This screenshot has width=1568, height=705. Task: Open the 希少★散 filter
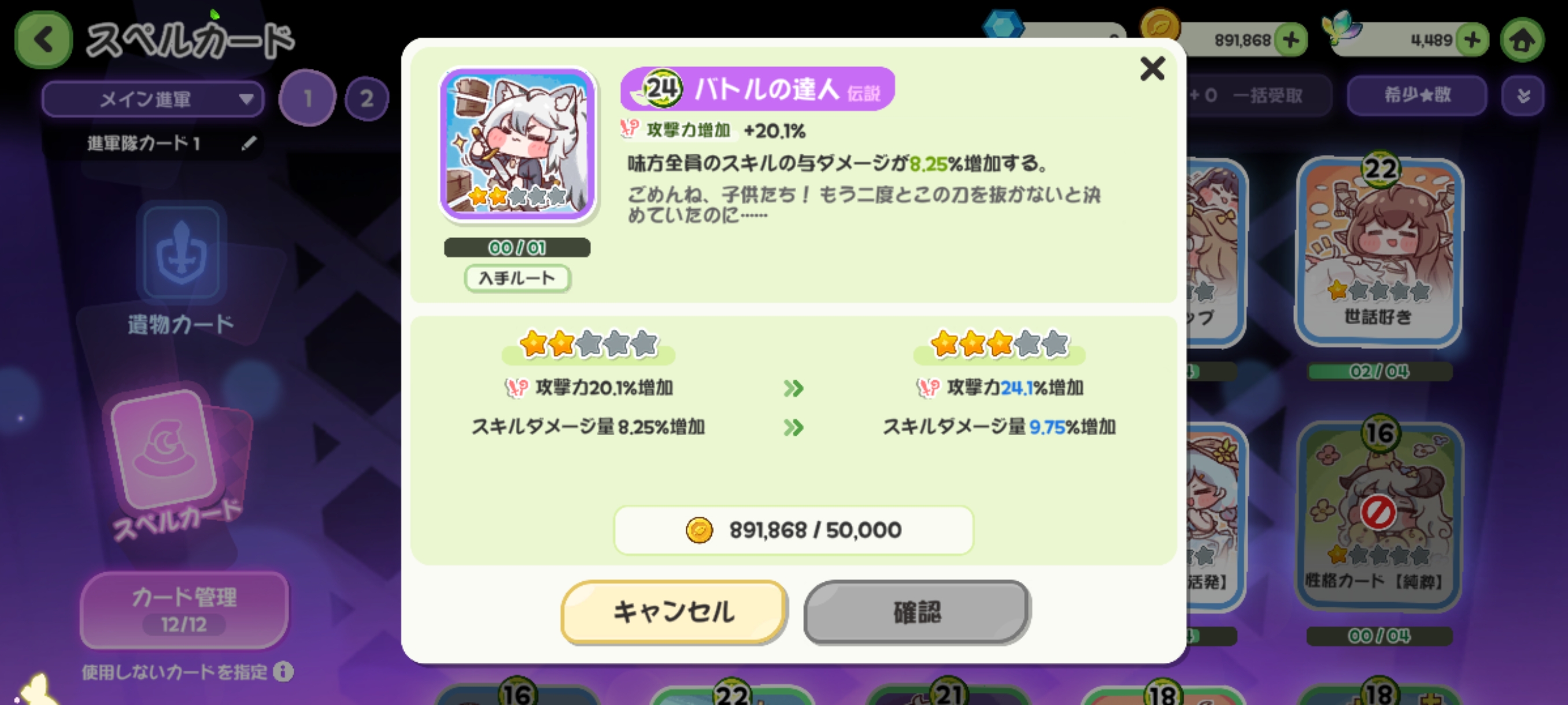[x=1417, y=95]
